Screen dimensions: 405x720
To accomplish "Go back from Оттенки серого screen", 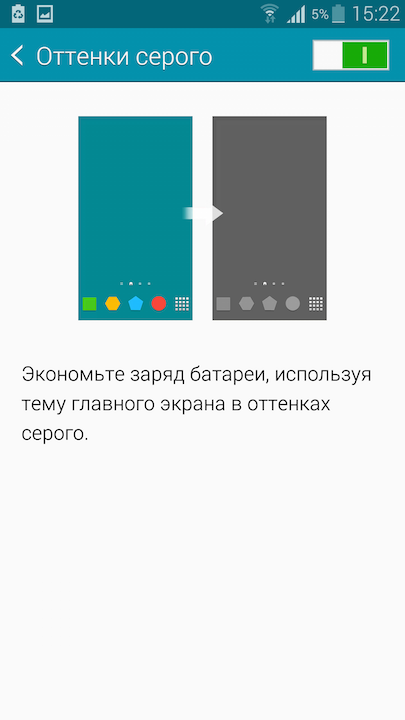I will pos(17,56).
